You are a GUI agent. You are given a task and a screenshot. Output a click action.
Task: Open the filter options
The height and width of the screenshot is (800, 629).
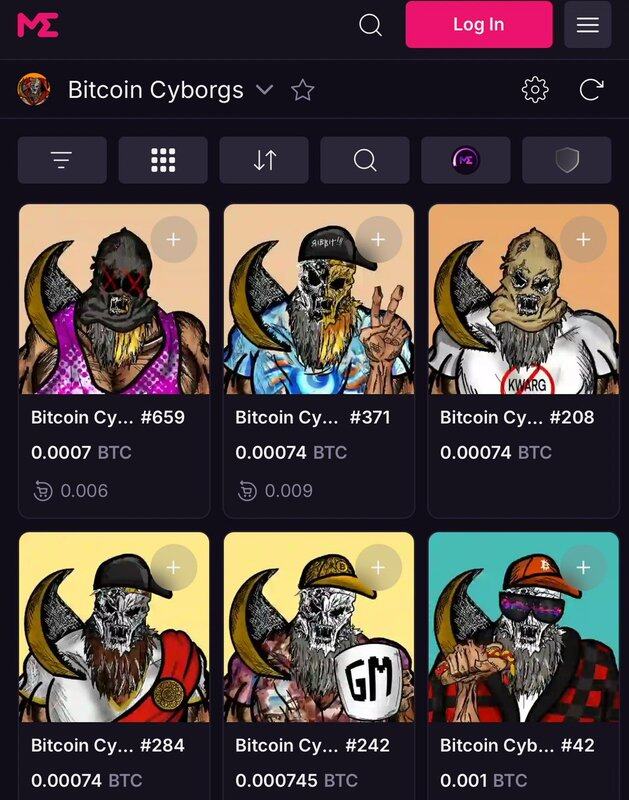click(x=62, y=160)
